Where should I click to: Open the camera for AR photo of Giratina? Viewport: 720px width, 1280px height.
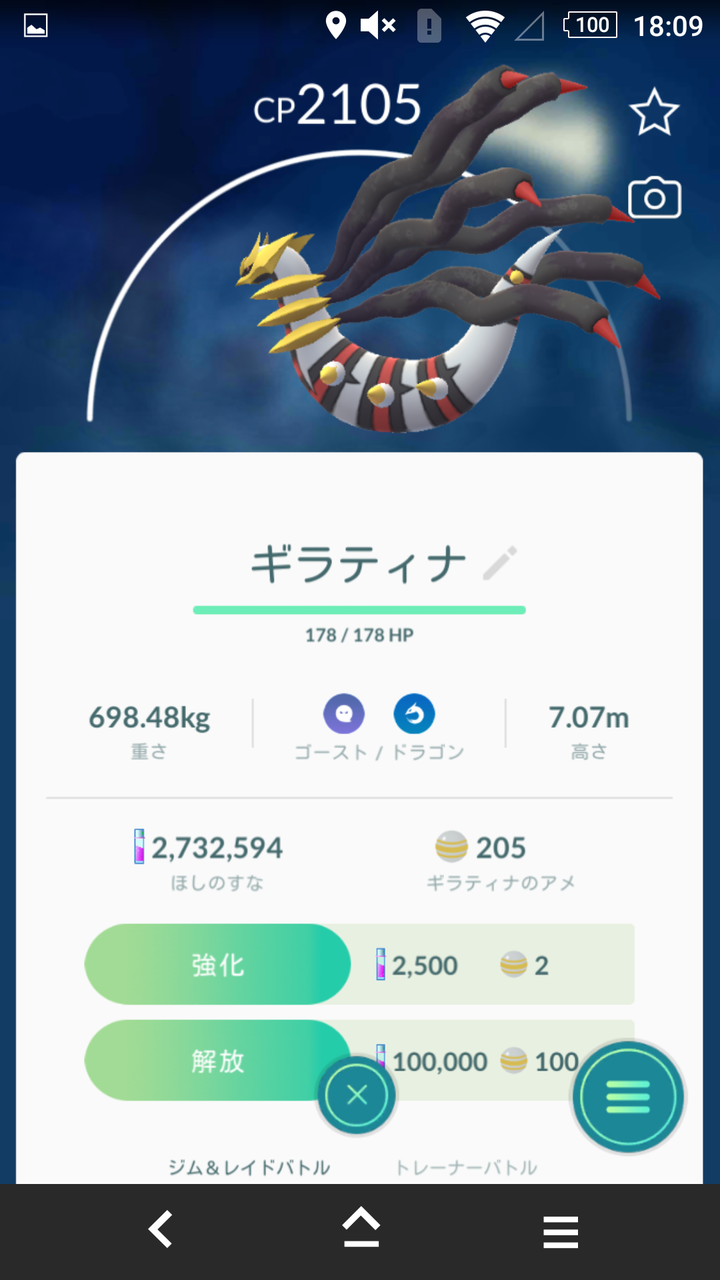click(656, 197)
